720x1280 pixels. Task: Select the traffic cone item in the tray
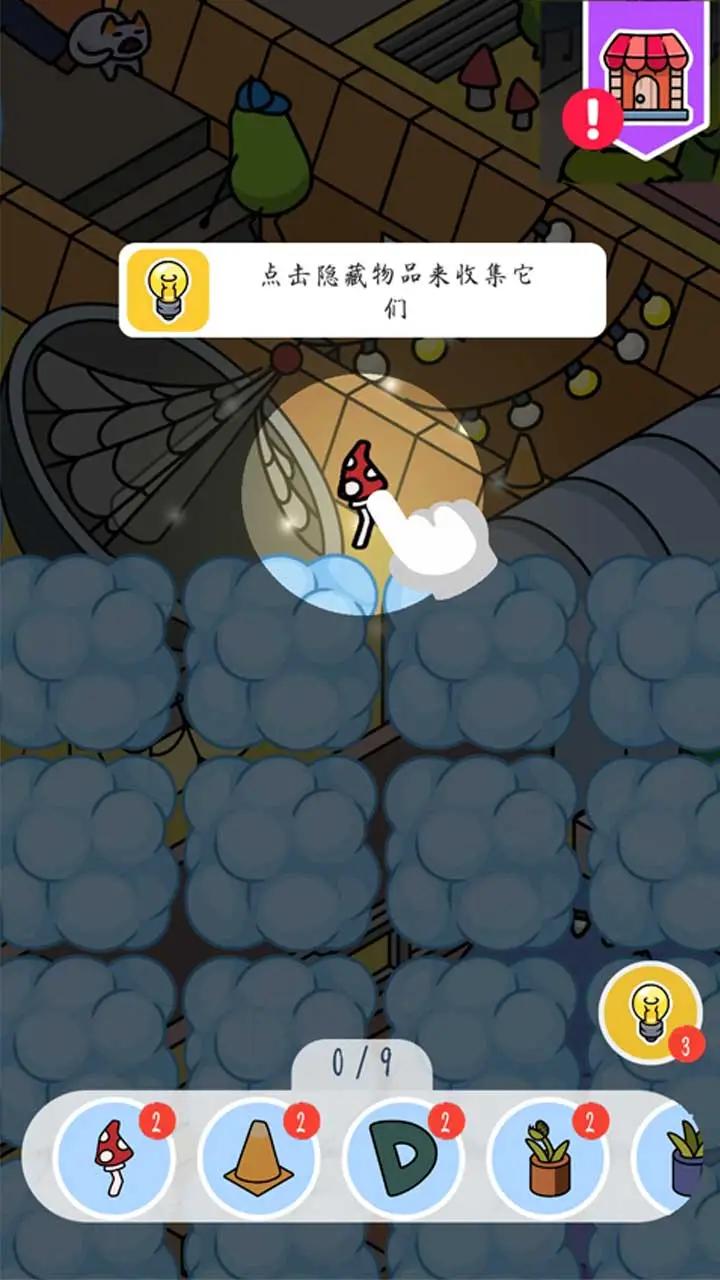pyautogui.click(x=258, y=1157)
